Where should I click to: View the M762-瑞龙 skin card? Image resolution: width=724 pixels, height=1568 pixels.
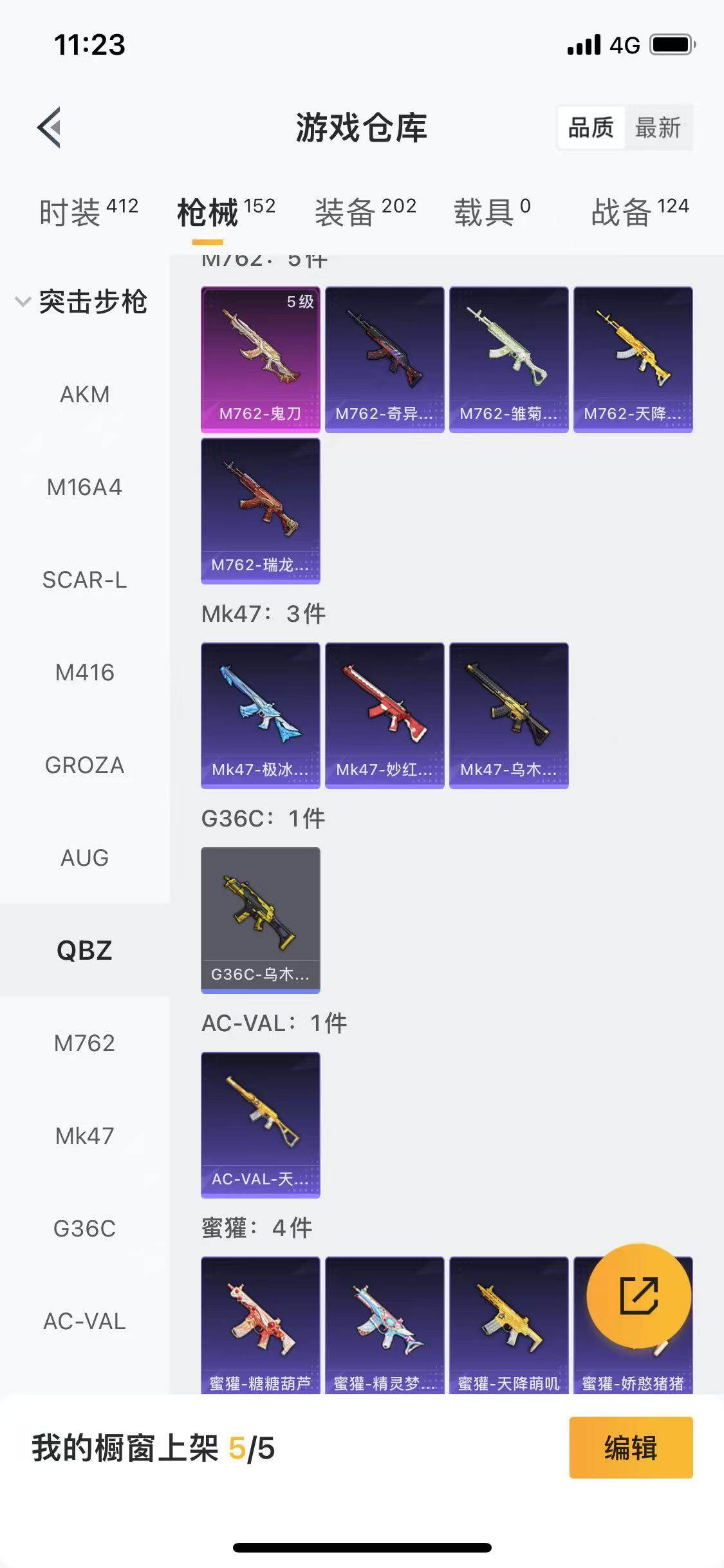(260, 510)
